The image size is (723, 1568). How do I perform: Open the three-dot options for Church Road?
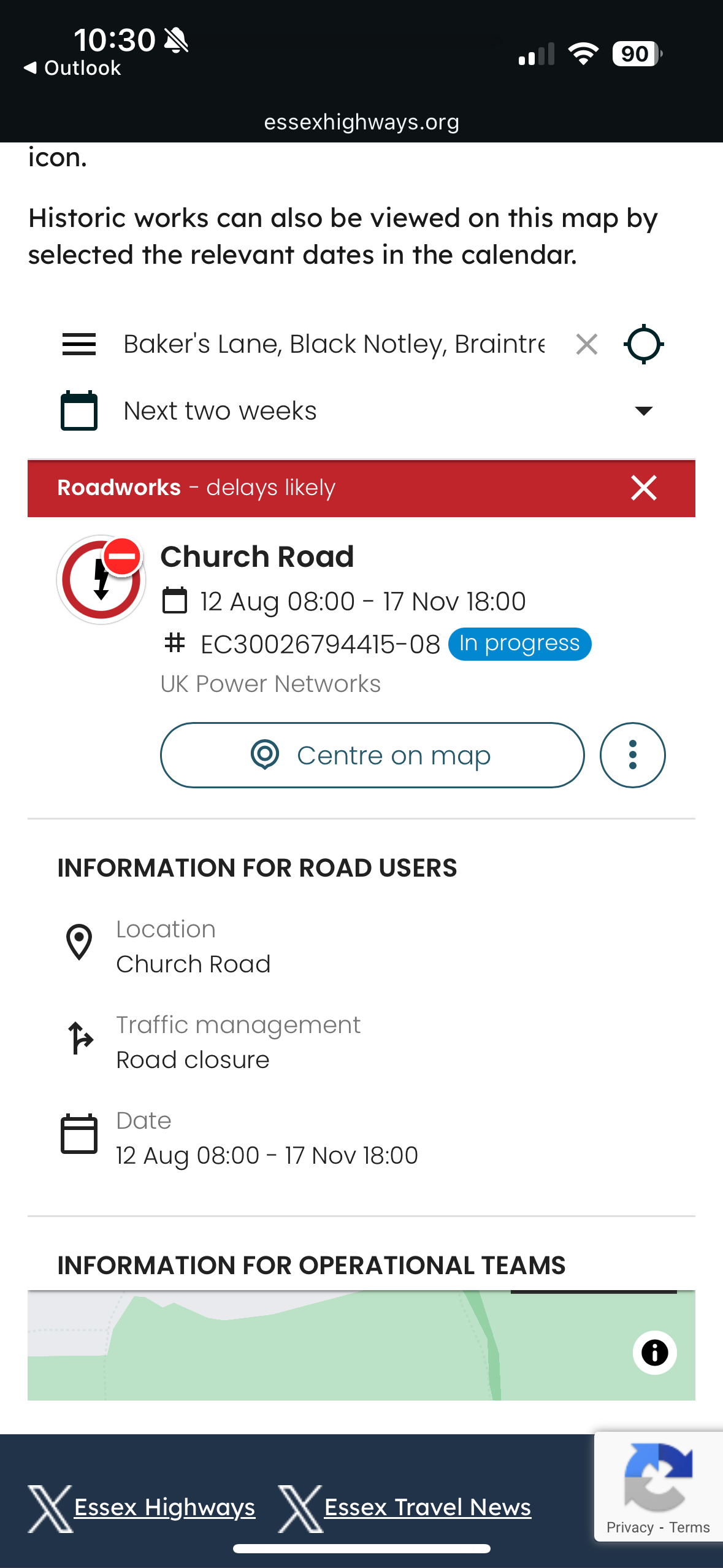[632, 755]
